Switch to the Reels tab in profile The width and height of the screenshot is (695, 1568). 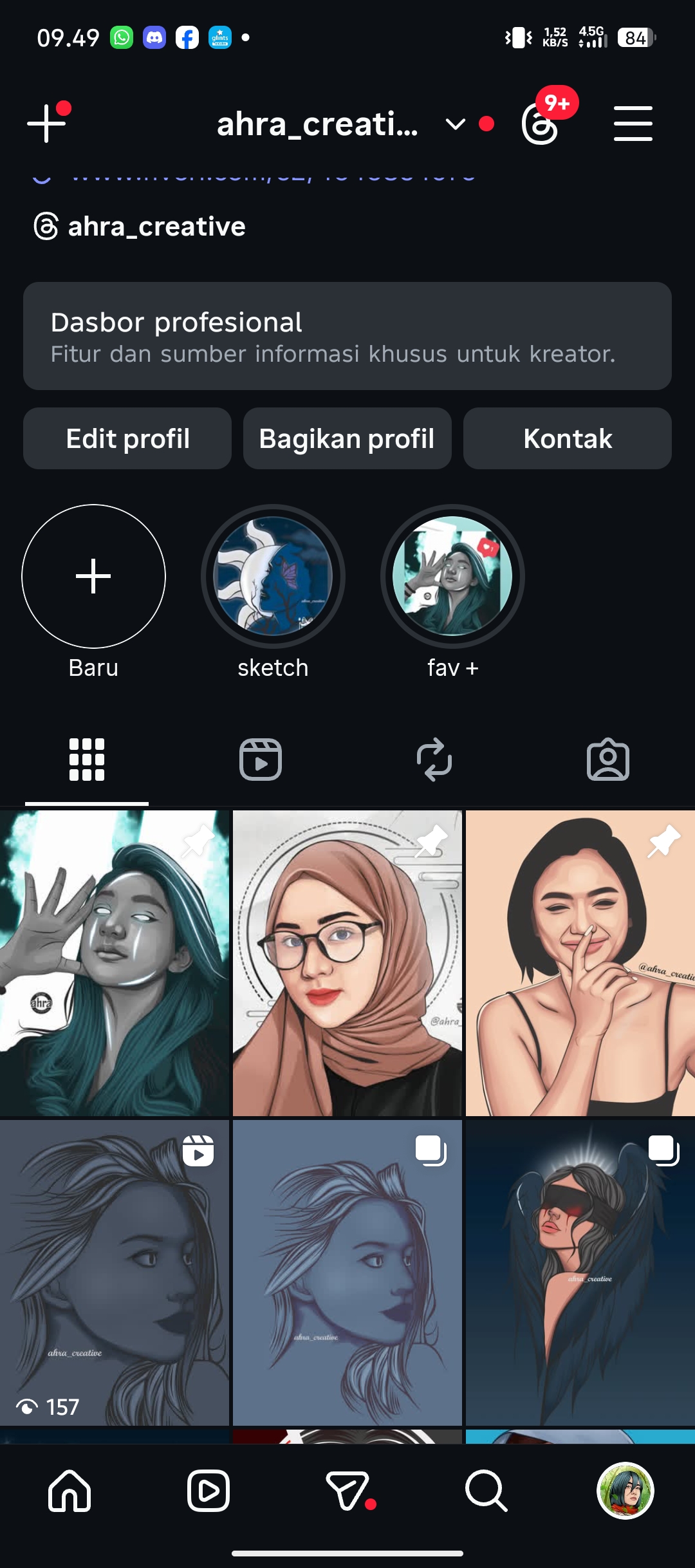(x=261, y=760)
